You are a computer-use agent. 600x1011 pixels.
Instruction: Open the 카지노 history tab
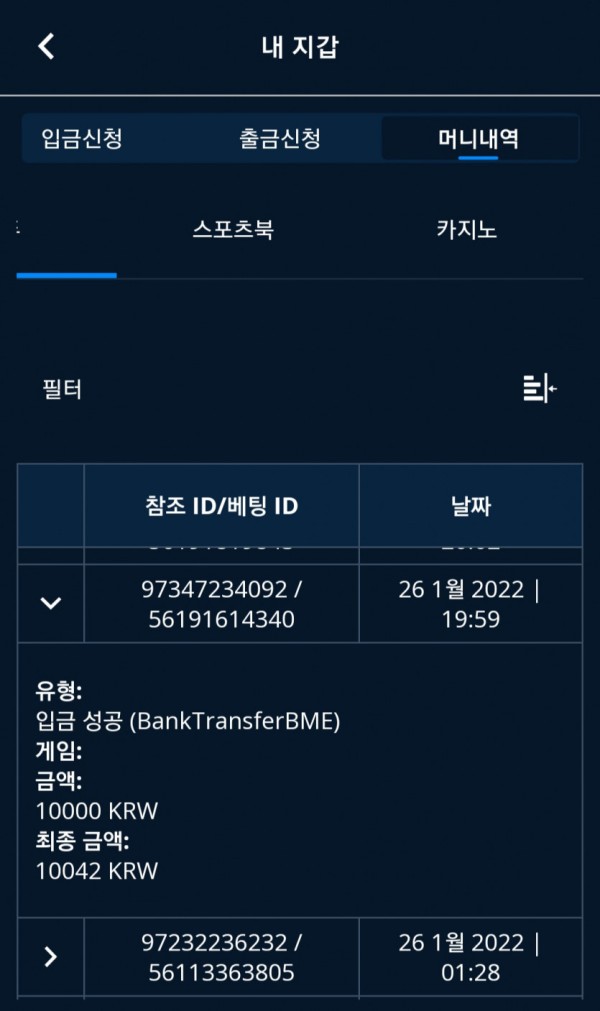[x=467, y=230]
